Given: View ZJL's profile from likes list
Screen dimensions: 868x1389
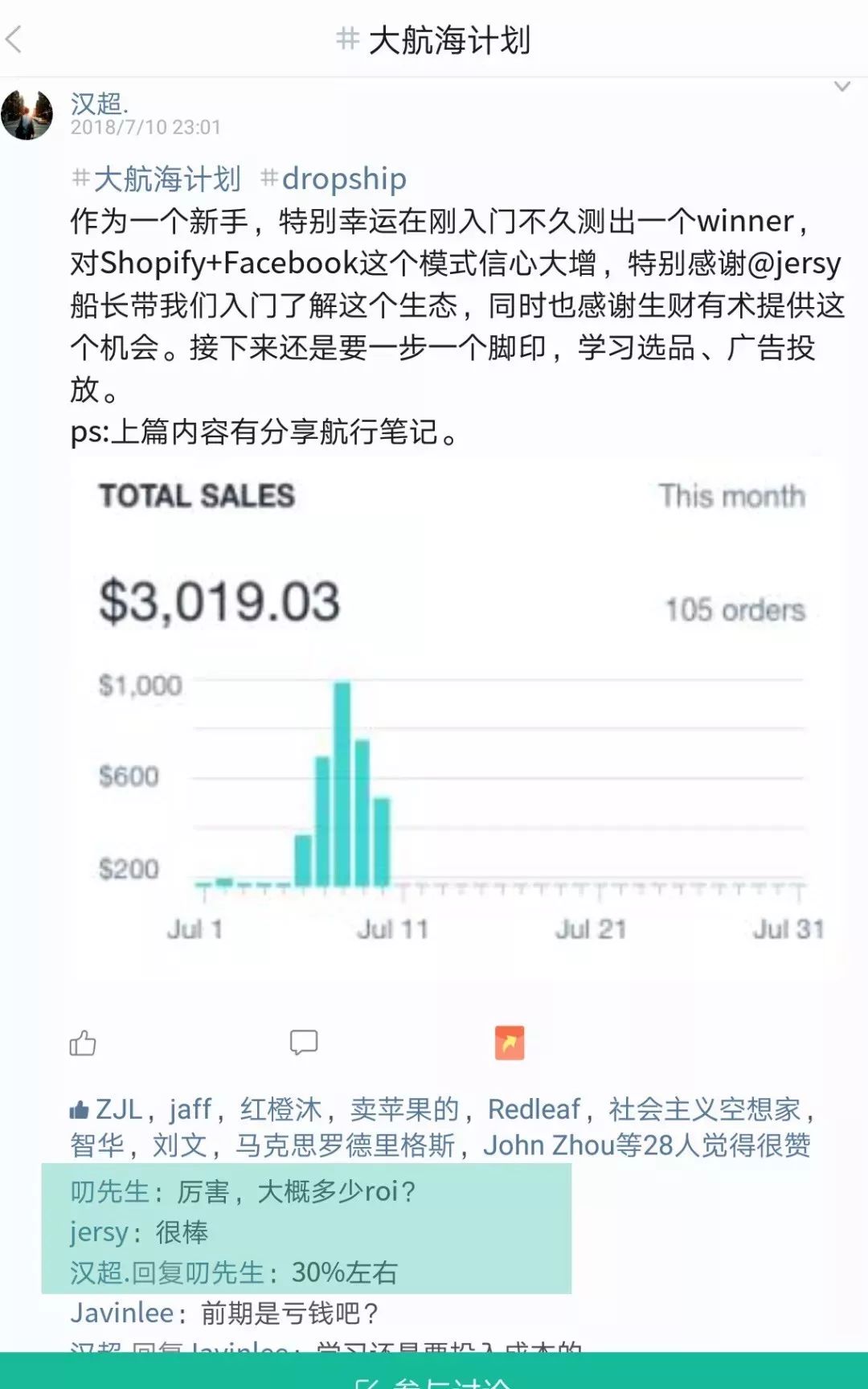Looking at the screenshot, I should click(118, 1109).
